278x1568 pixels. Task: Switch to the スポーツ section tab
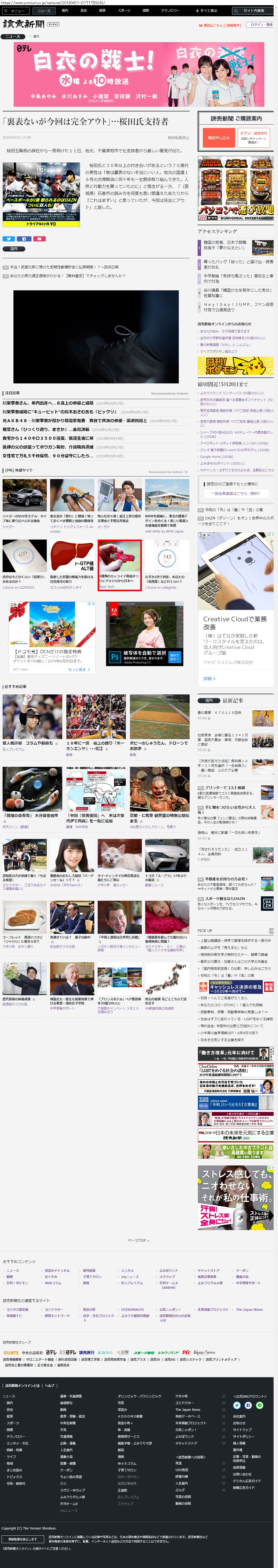[123, 10]
